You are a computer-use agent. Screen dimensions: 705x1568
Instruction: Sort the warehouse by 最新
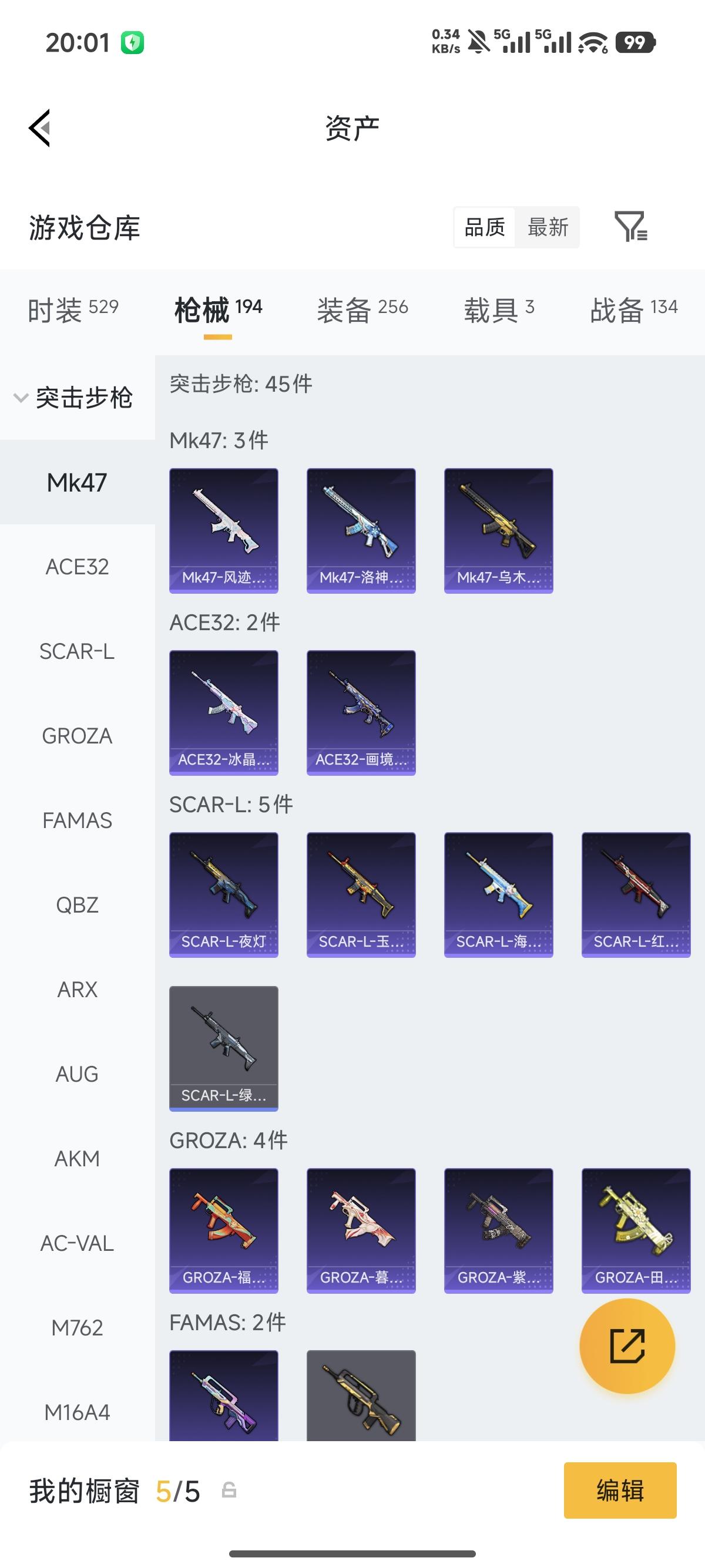548,227
